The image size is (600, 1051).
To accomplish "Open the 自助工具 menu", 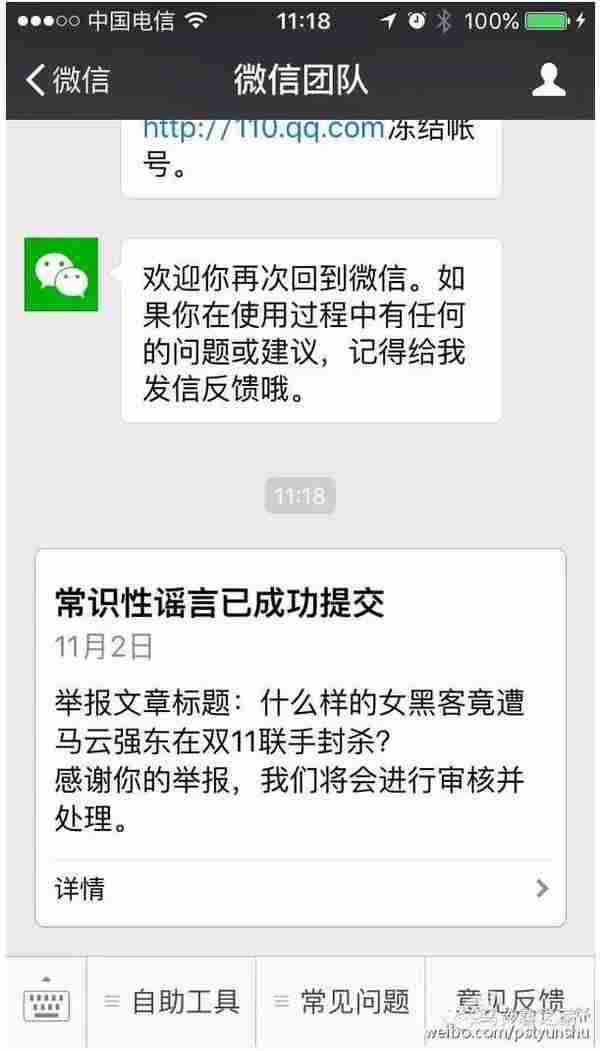I will tap(172, 1001).
